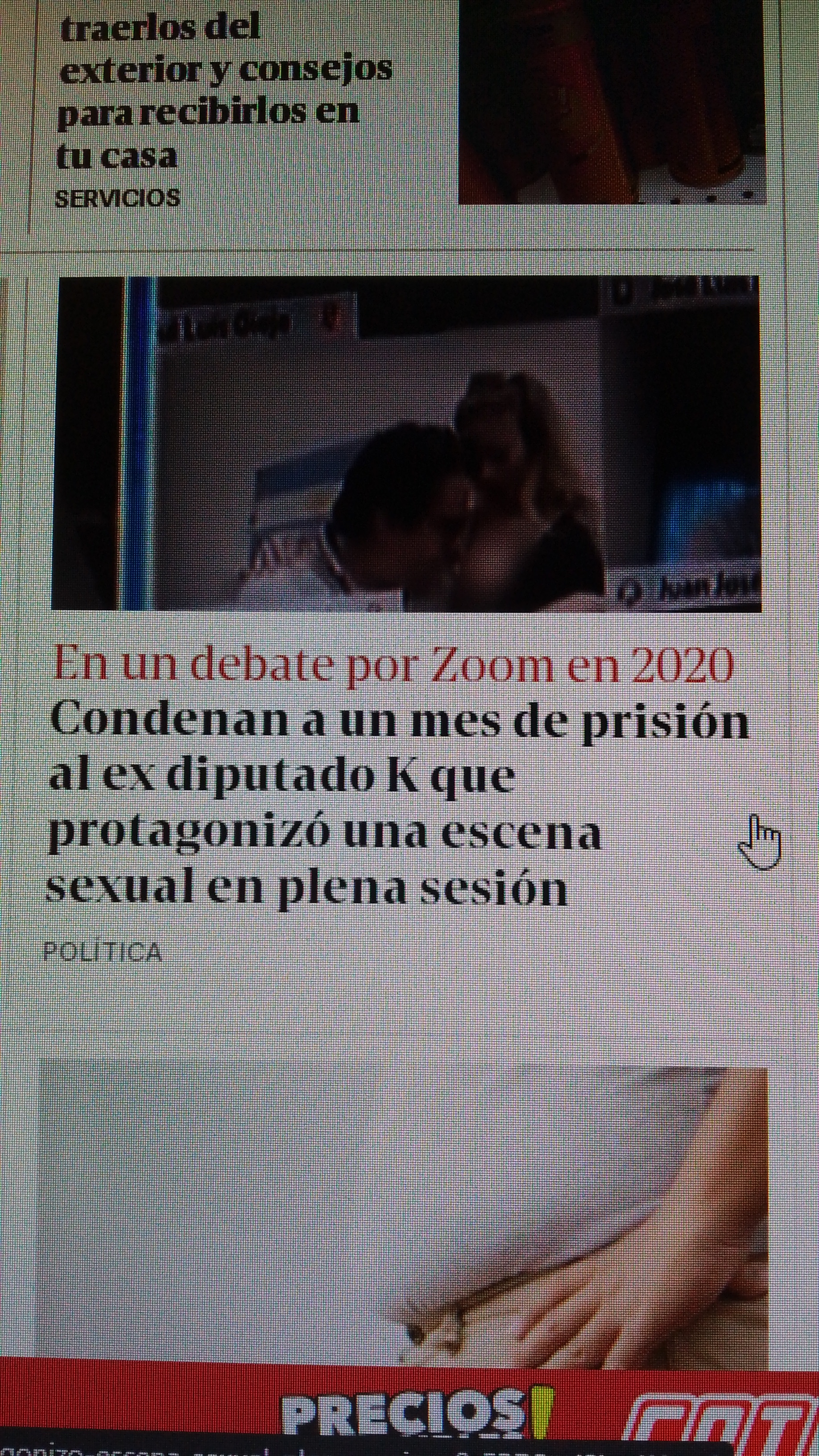Open the Servicios section label
Screen dimensions: 819x1456
point(117,198)
